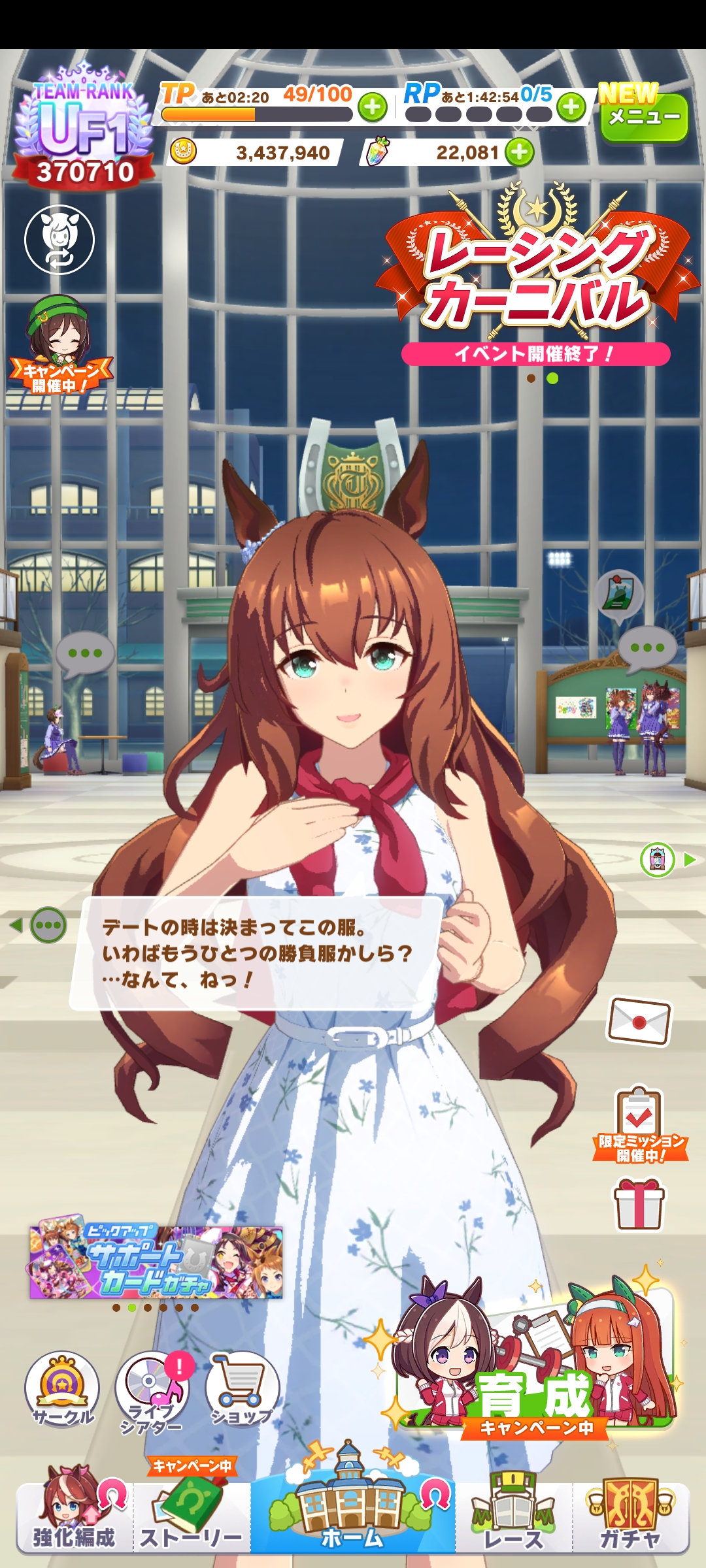This screenshot has height=1568, width=706.
Task: Open the ショップ shop
Action: pos(243,1390)
